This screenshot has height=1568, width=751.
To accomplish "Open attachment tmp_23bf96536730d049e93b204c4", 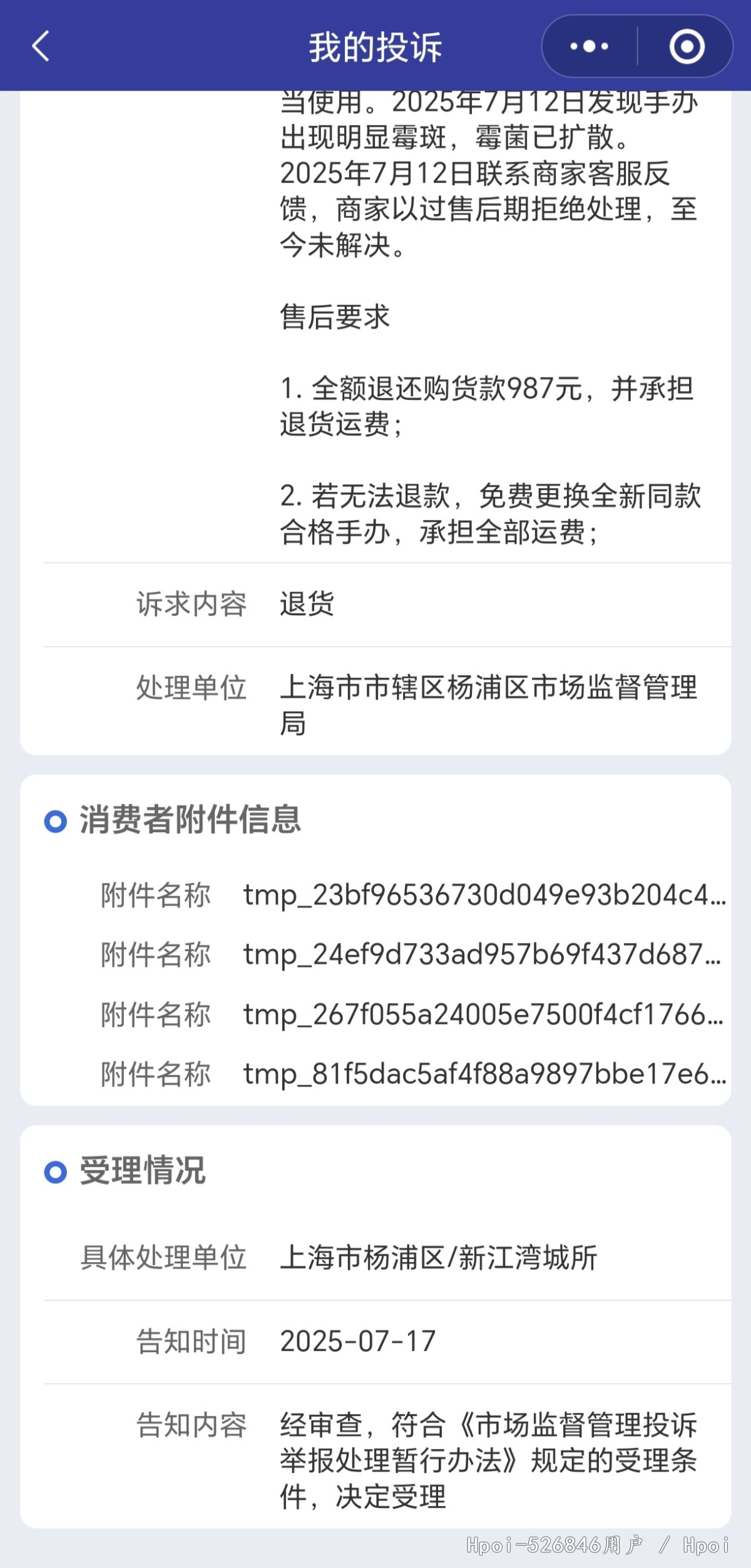I will point(484,895).
